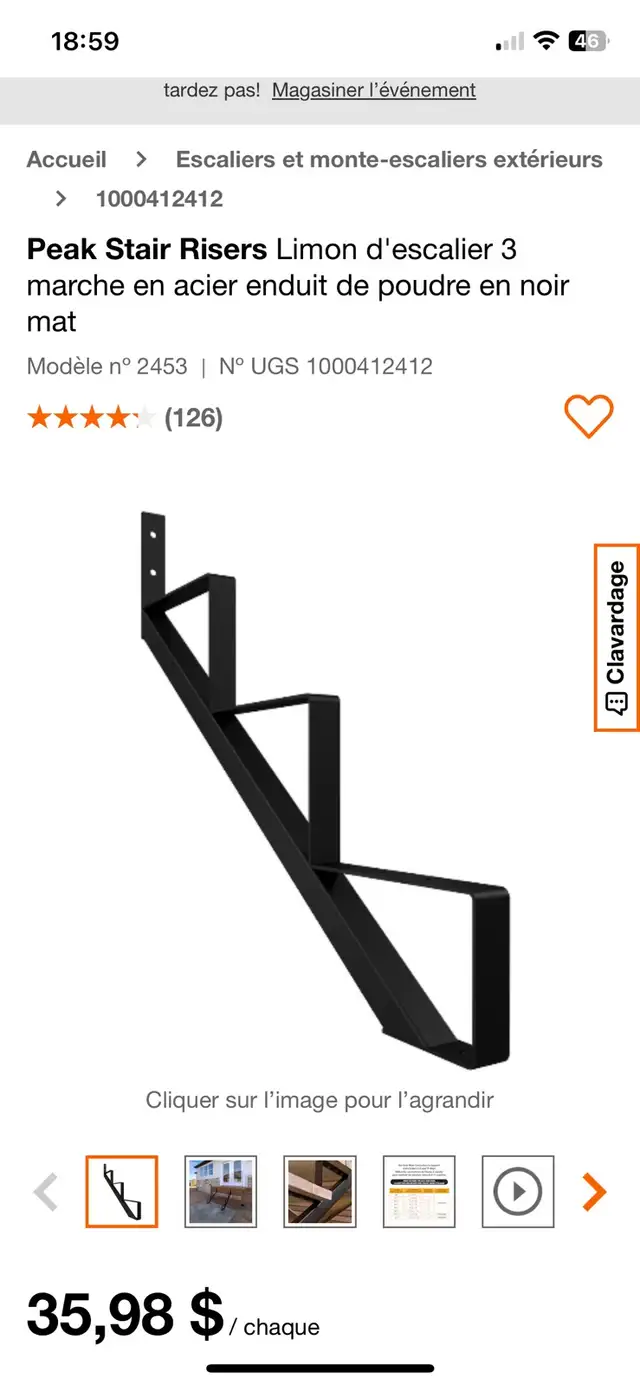Go to the Accueil breadcrumb
The image size is (640, 1386).
coord(66,159)
